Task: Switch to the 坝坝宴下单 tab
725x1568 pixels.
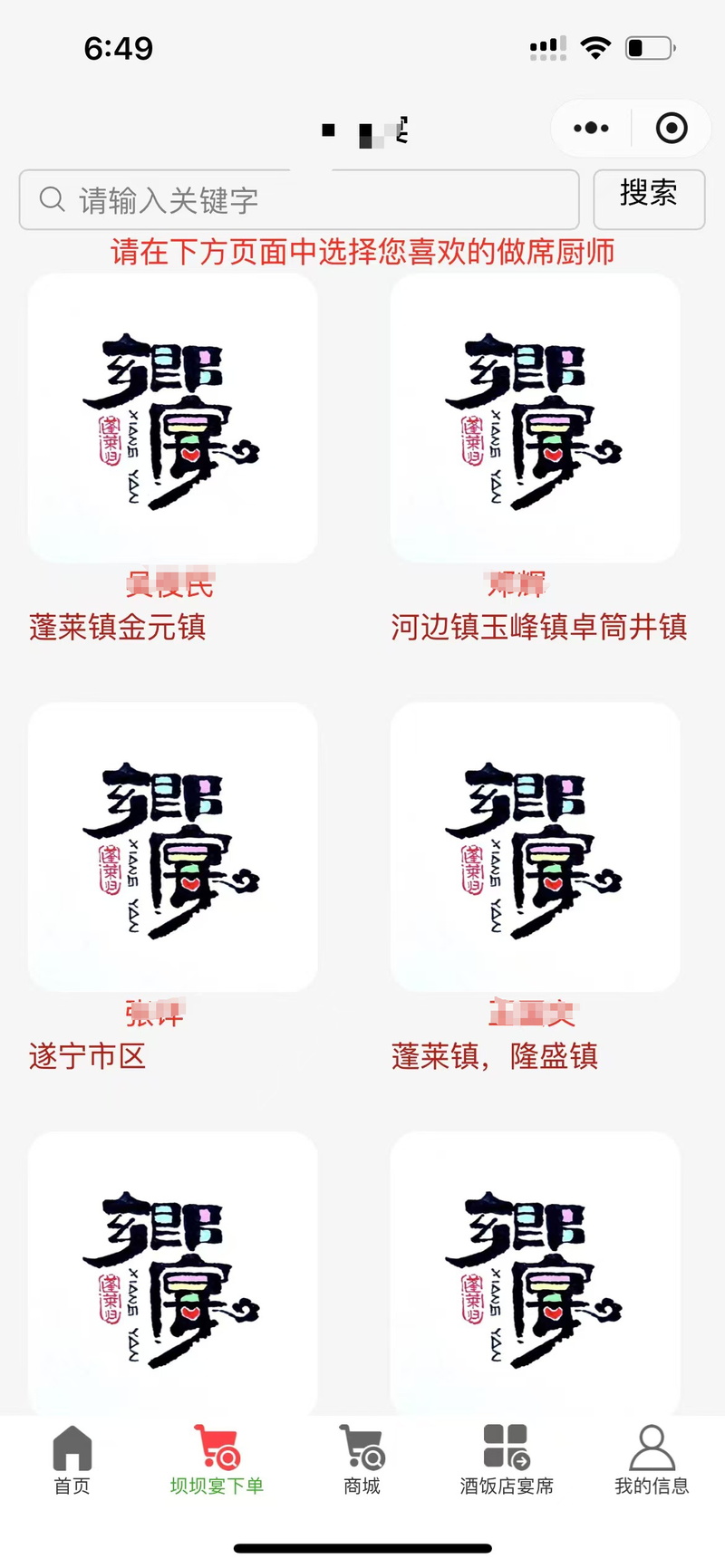Action: (x=217, y=1460)
